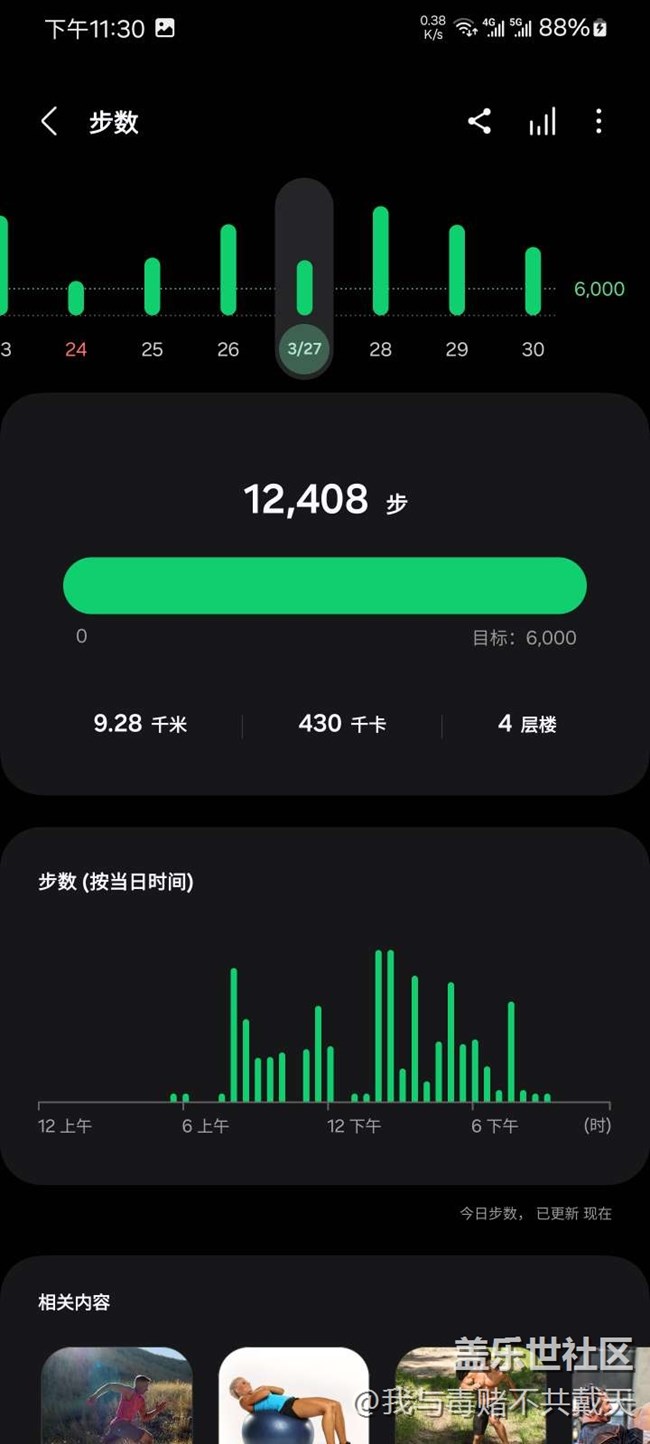Open the more options menu
Image resolution: width=650 pixels, height=1444 pixels.
click(x=598, y=122)
